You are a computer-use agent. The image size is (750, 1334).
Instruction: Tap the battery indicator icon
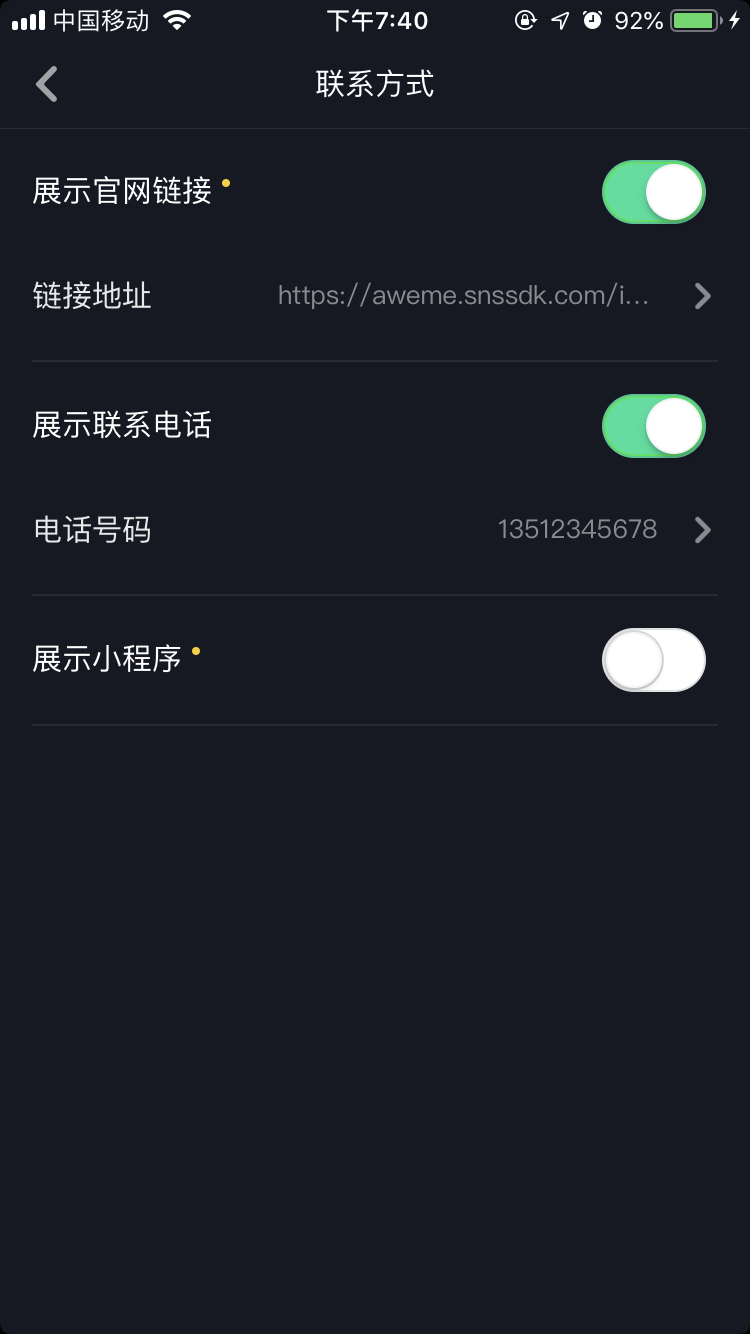click(x=692, y=19)
